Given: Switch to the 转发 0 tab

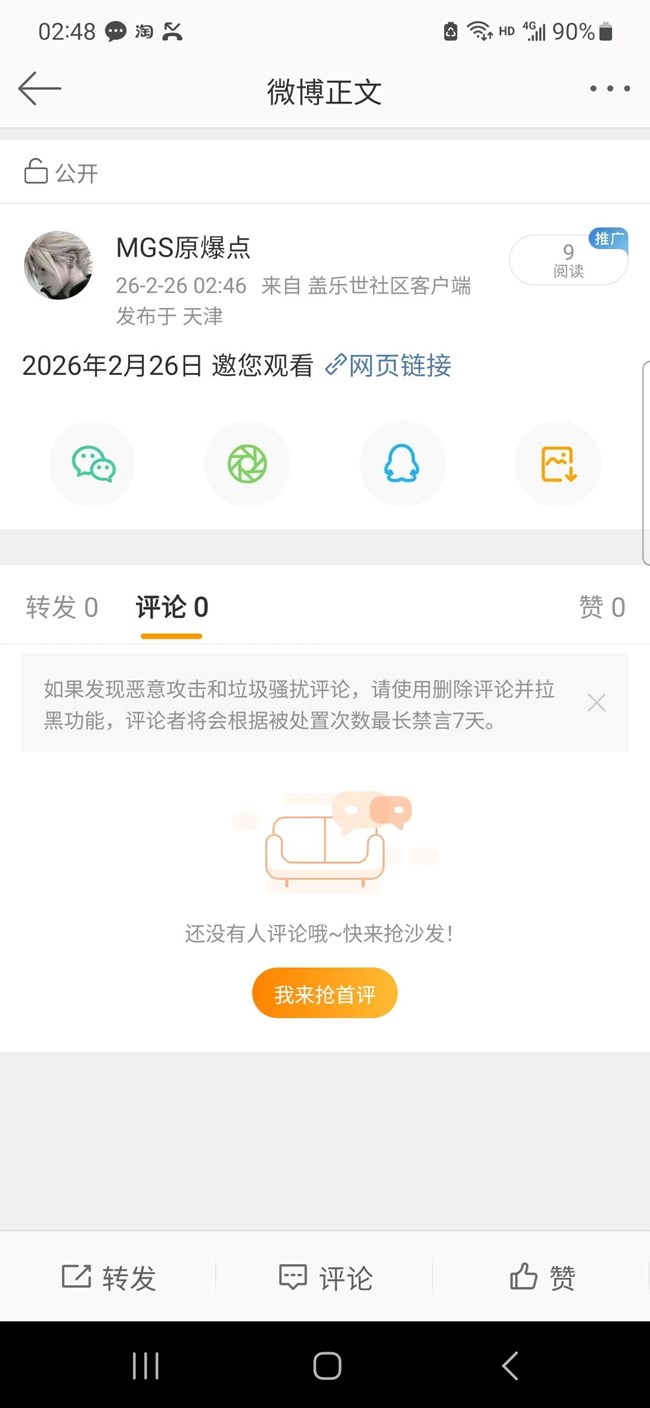Looking at the screenshot, I should [62, 607].
